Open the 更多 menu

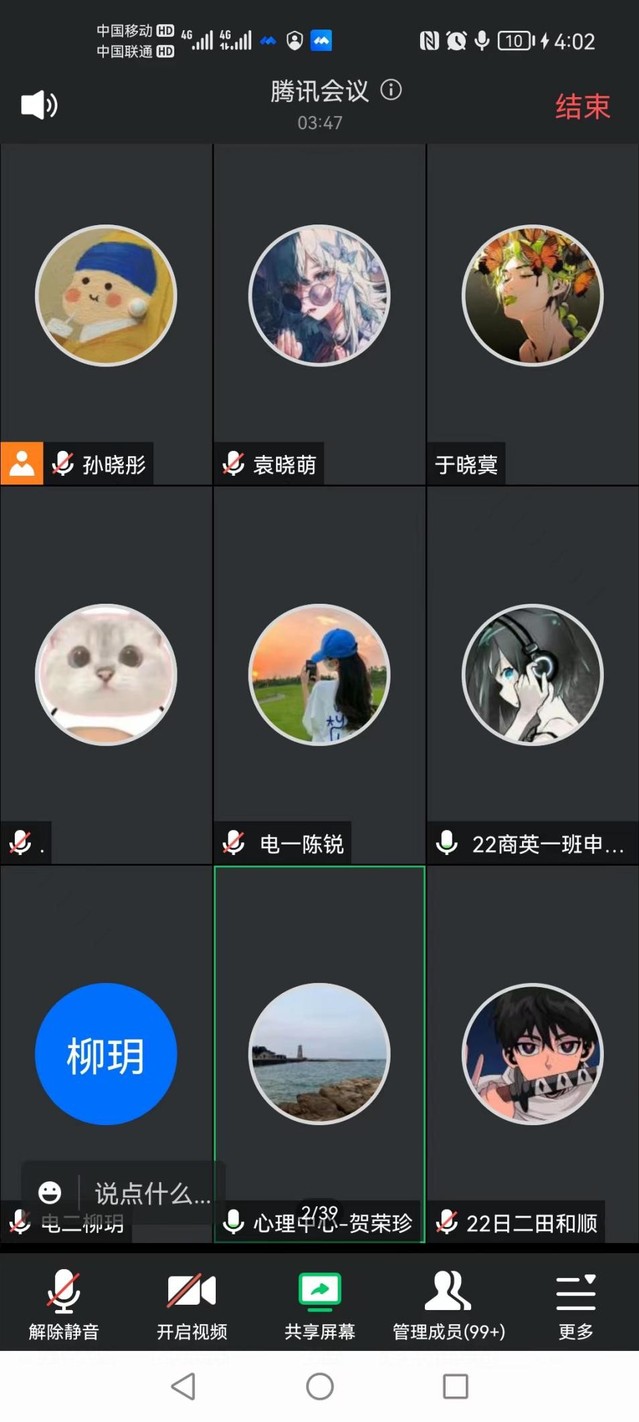[576, 1304]
